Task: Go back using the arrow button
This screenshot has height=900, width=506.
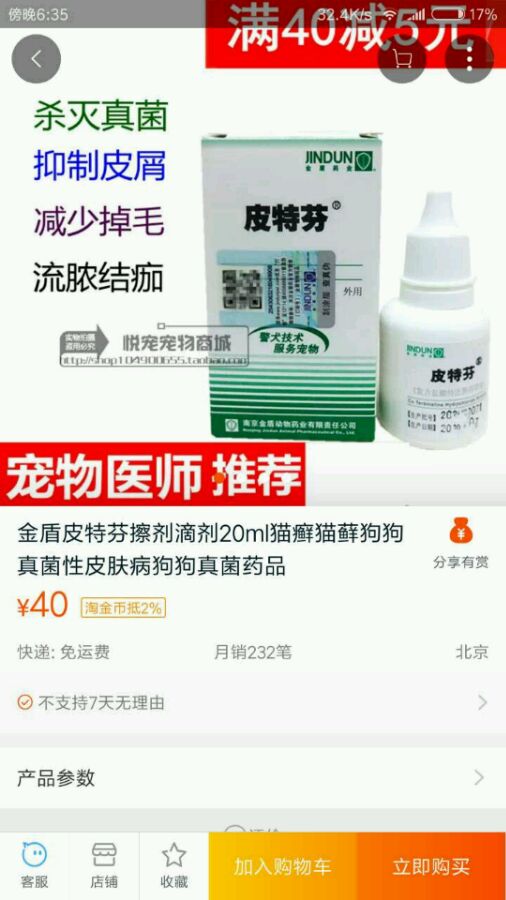Action: pos(36,59)
